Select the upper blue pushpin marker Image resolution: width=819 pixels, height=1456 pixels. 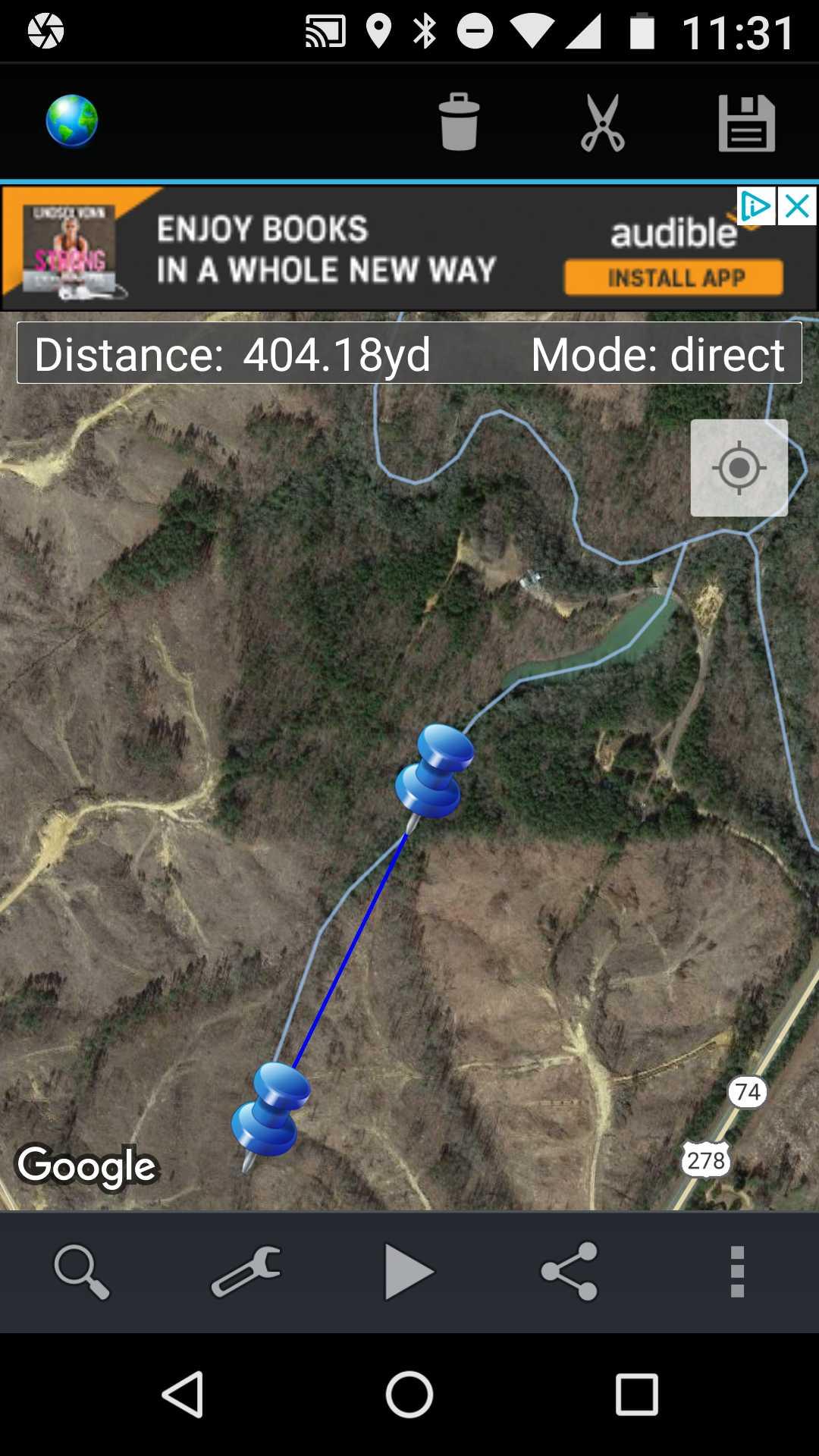(435, 771)
